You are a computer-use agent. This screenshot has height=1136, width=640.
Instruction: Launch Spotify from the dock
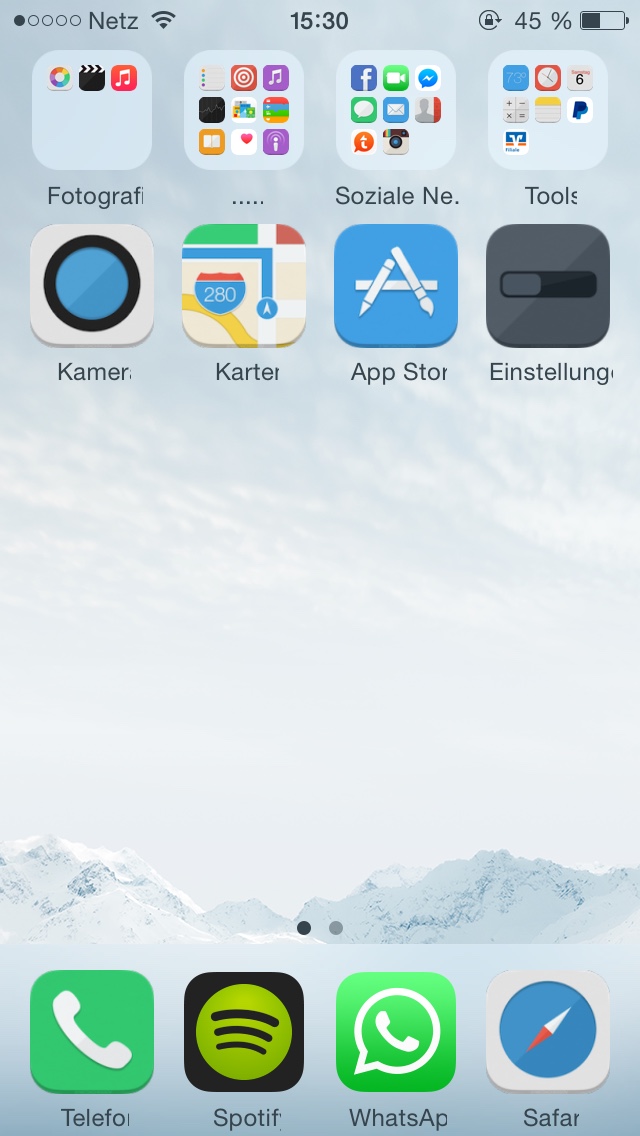click(x=244, y=1032)
